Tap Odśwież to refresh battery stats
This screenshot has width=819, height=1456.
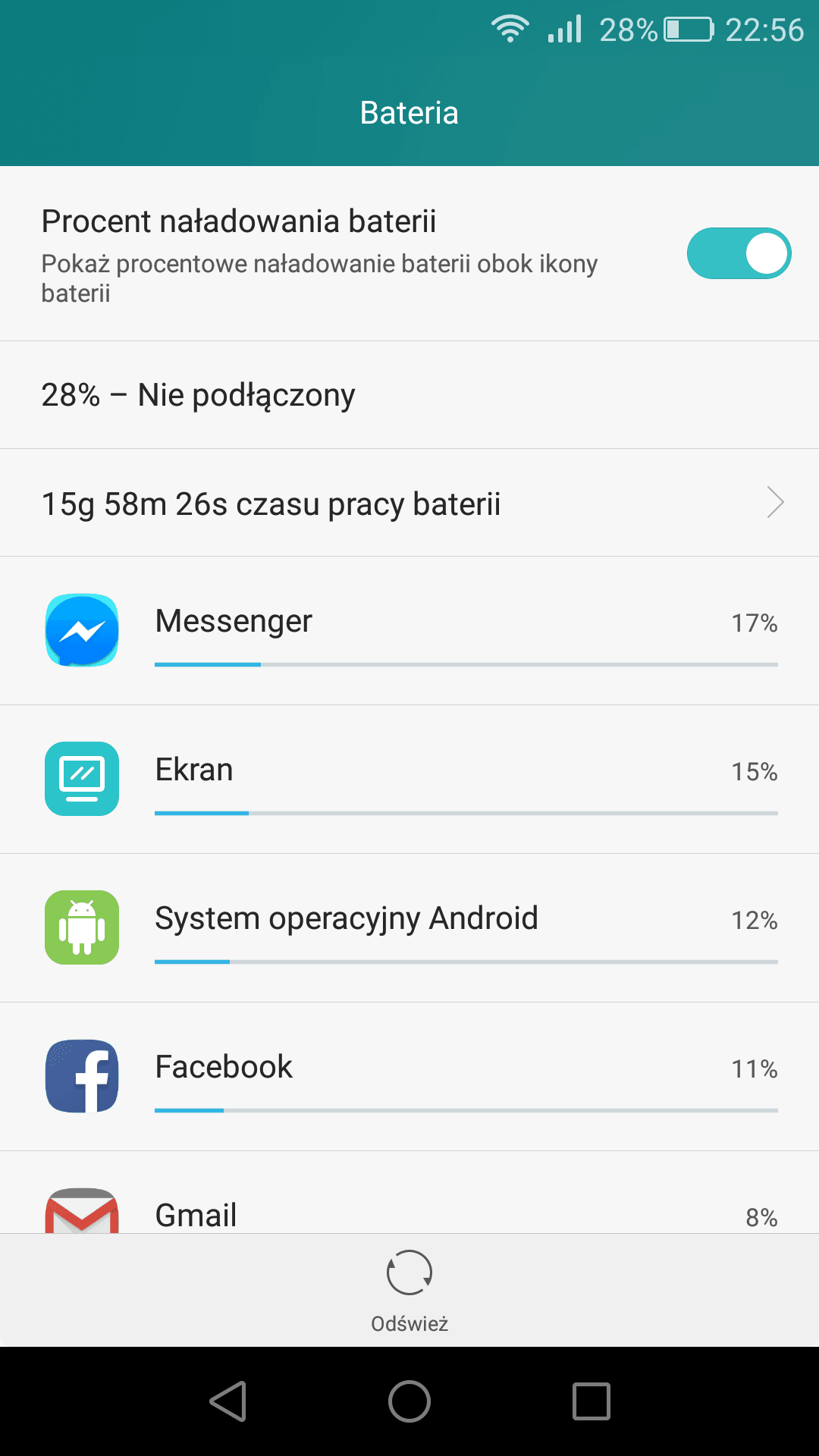(x=409, y=1291)
